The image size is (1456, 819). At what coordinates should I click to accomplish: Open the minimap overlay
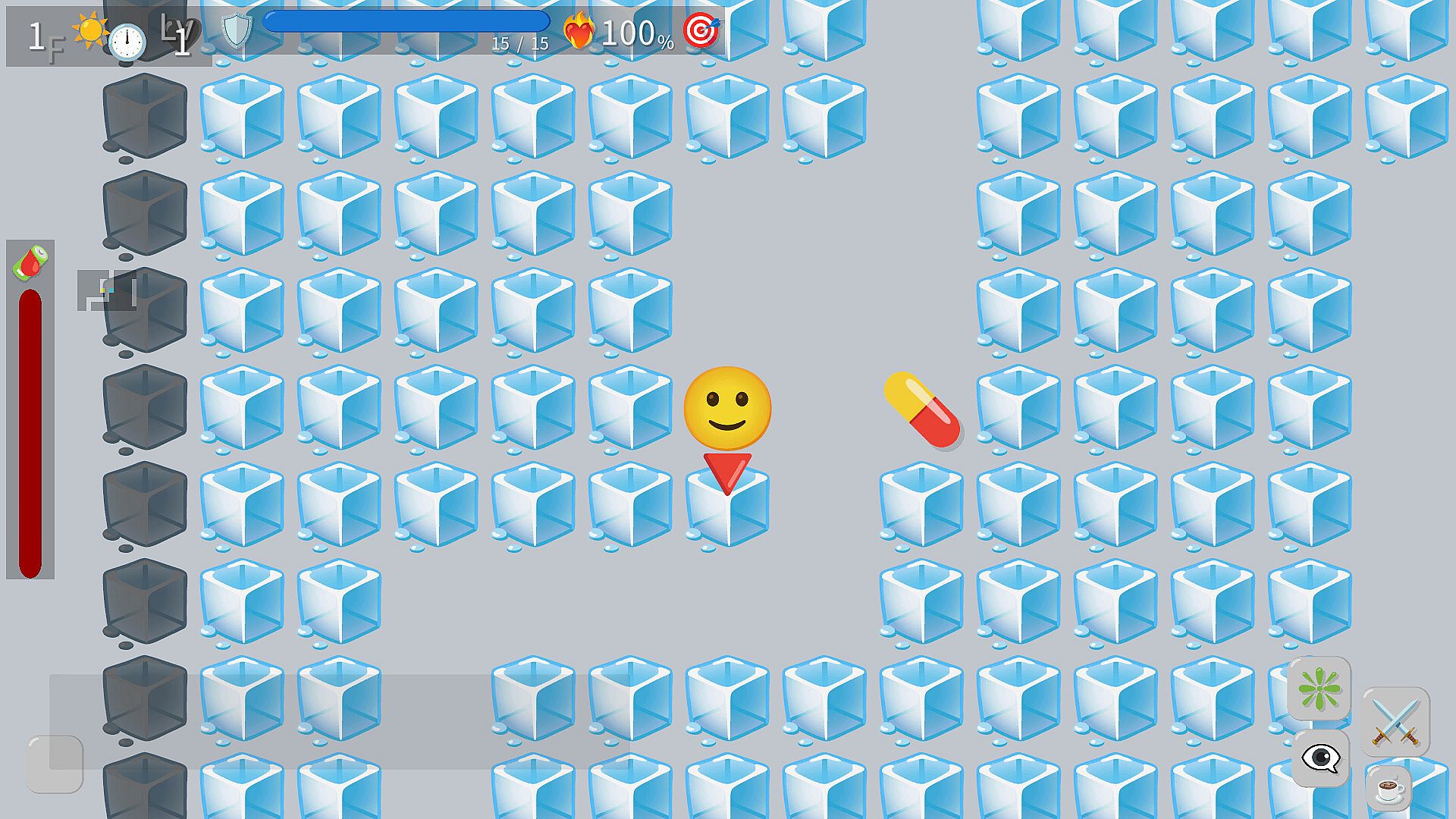(x=107, y=290)
